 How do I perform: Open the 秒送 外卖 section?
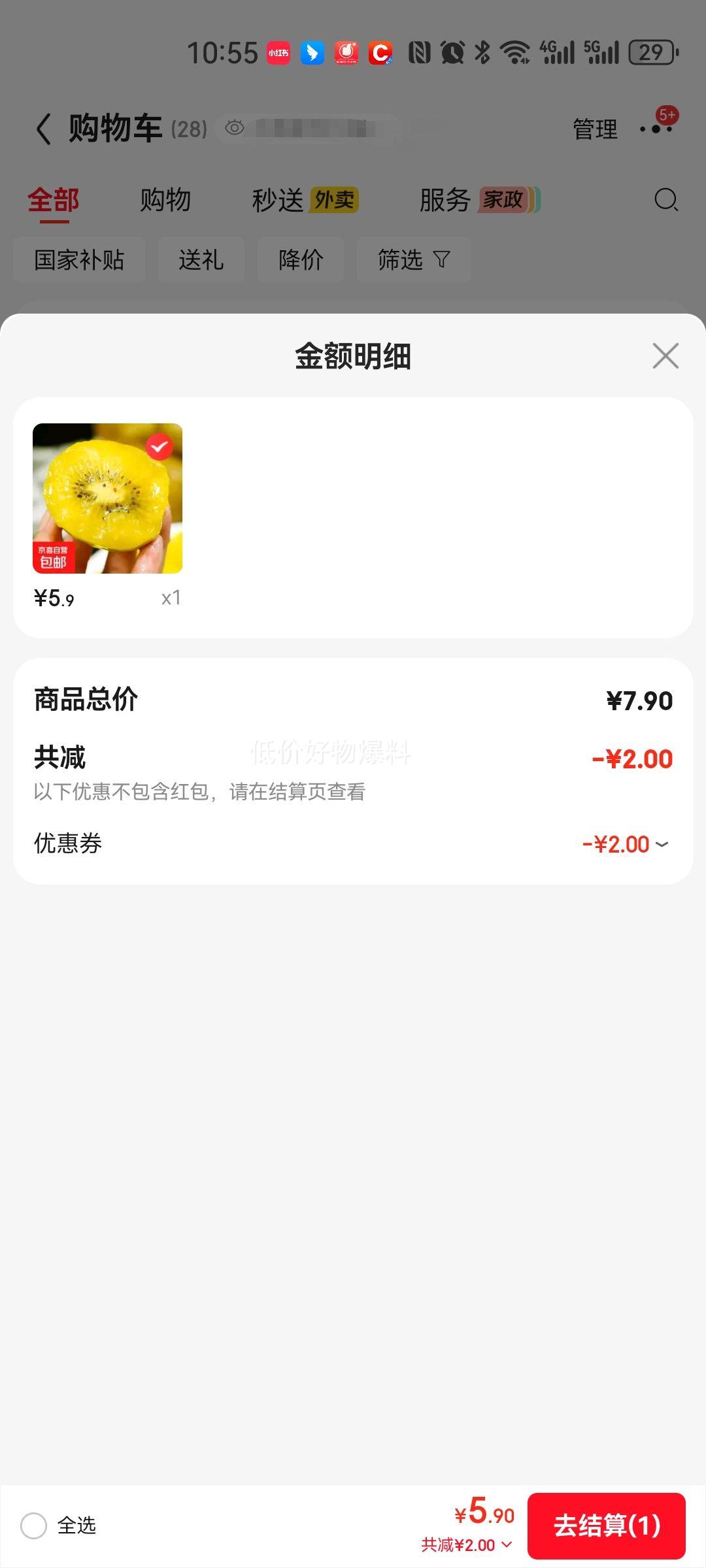pos(303,200)
